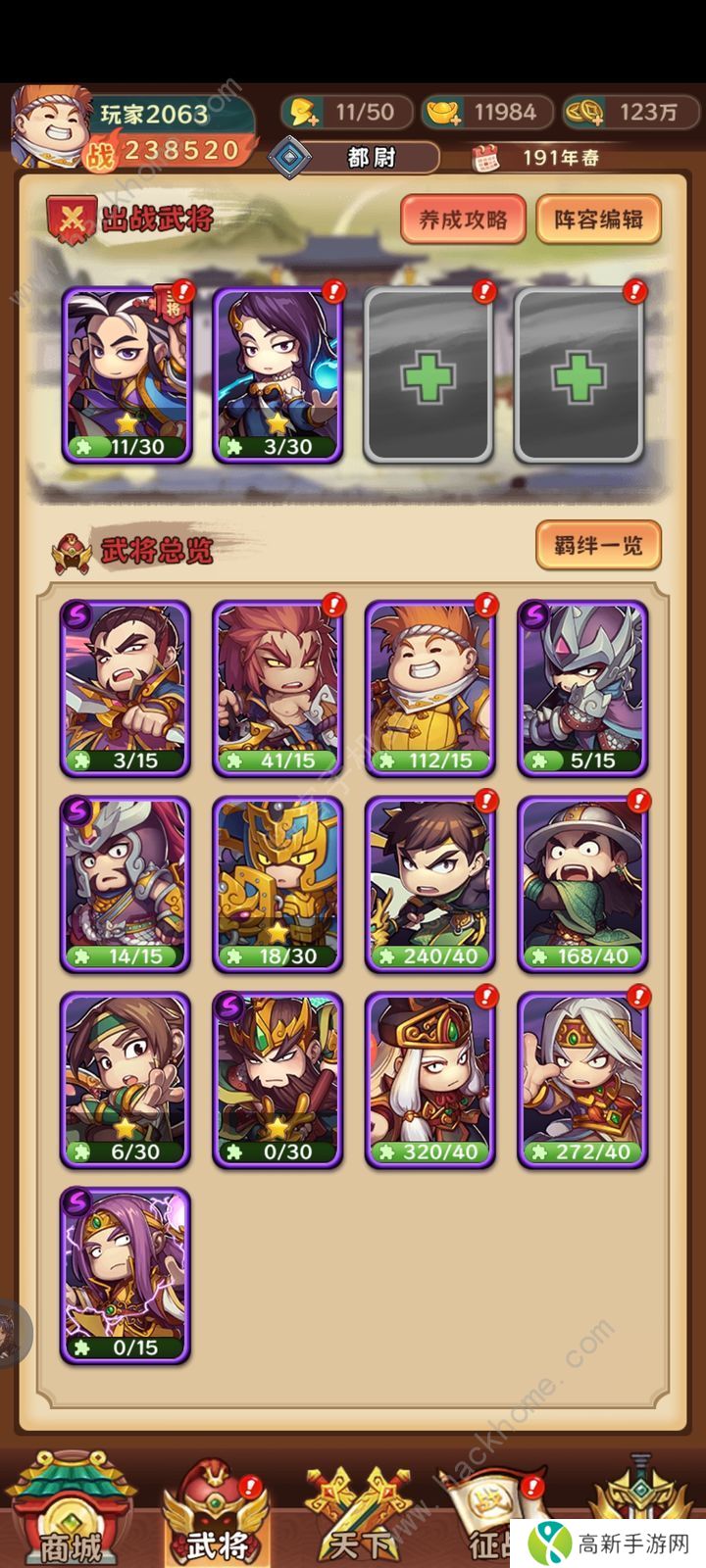The height and width of the screenshot is (1568, 706).
Task: Open general card with 272/40 shards
Action: tap(582, 1080)
